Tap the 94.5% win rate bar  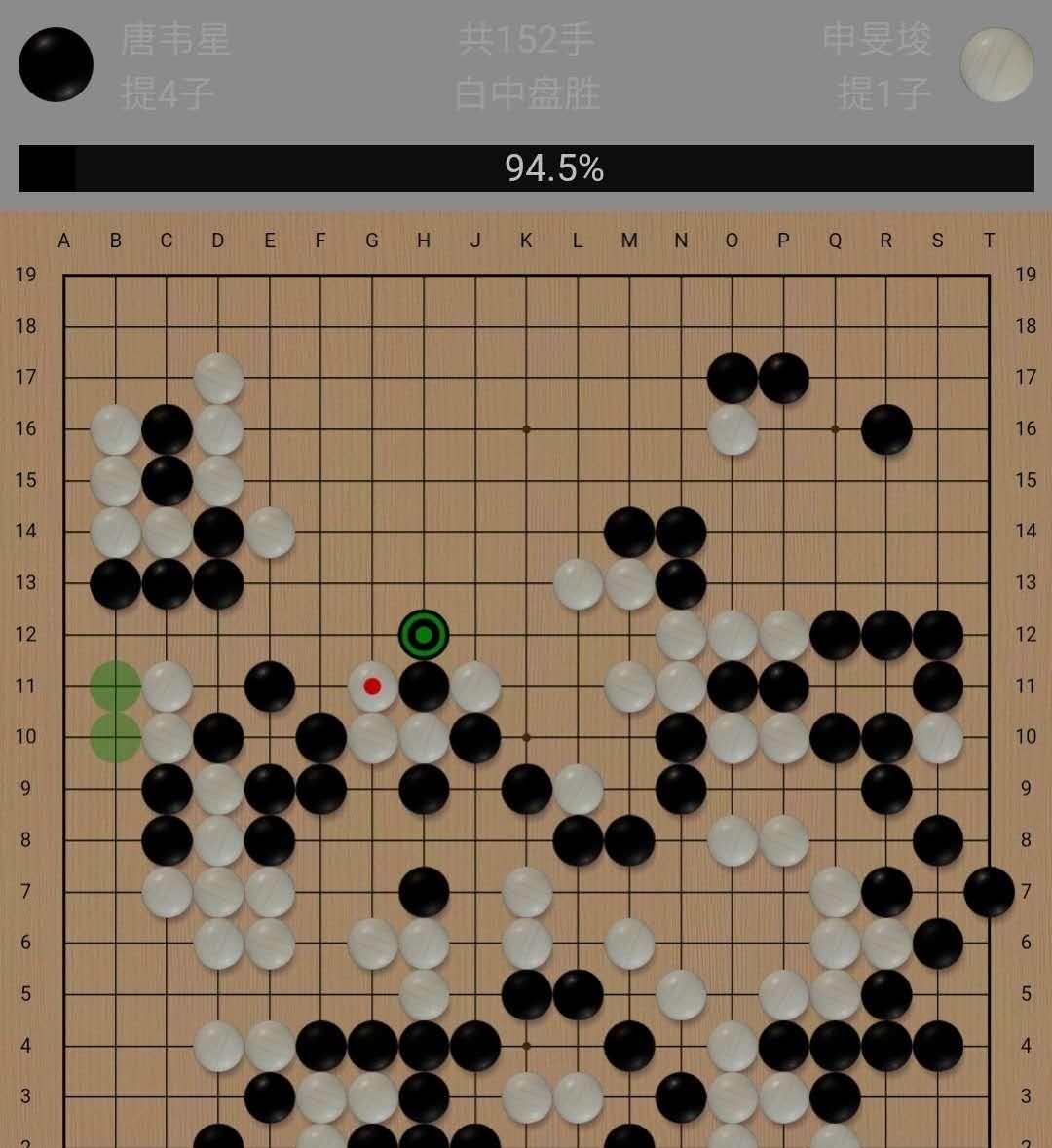(526, 168)
